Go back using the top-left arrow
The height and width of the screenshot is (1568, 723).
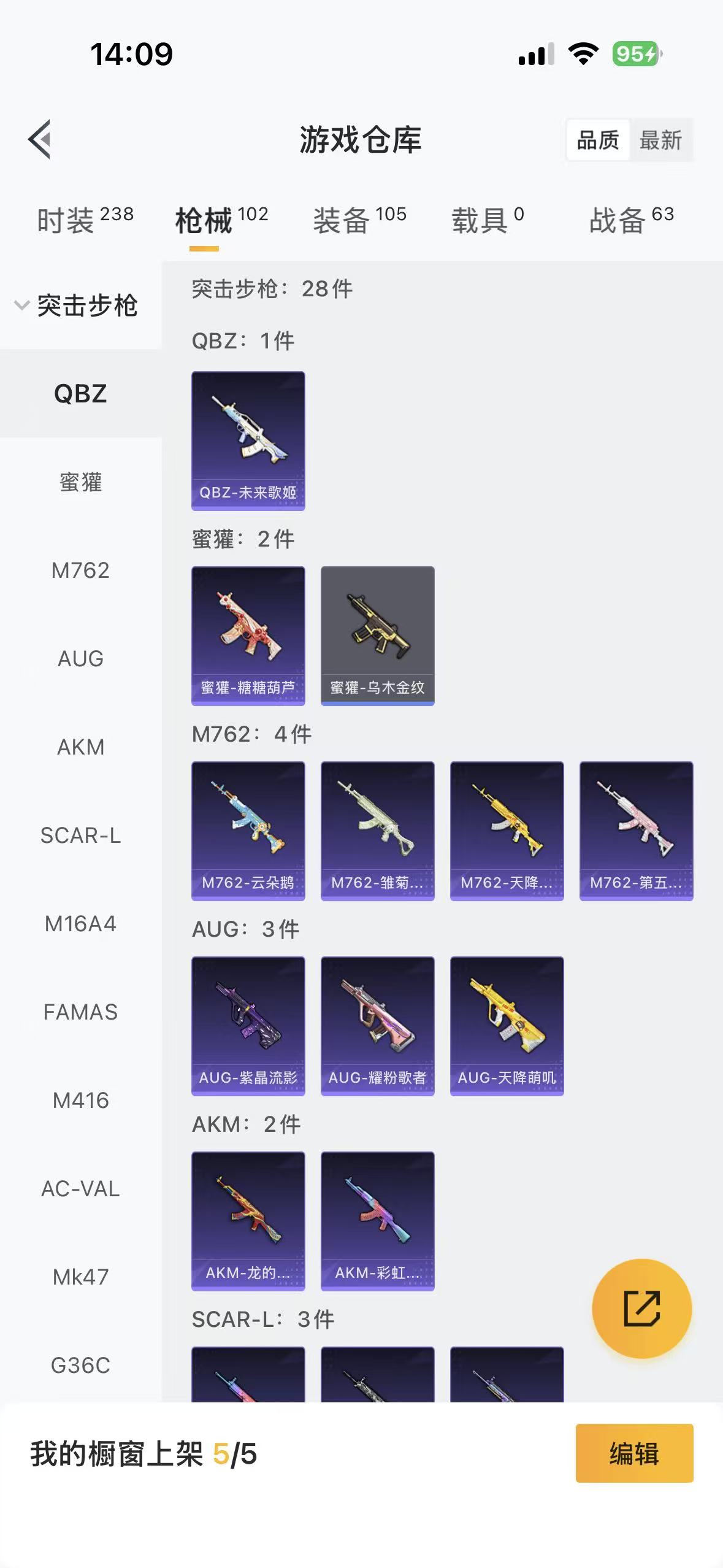coord(40,139)
